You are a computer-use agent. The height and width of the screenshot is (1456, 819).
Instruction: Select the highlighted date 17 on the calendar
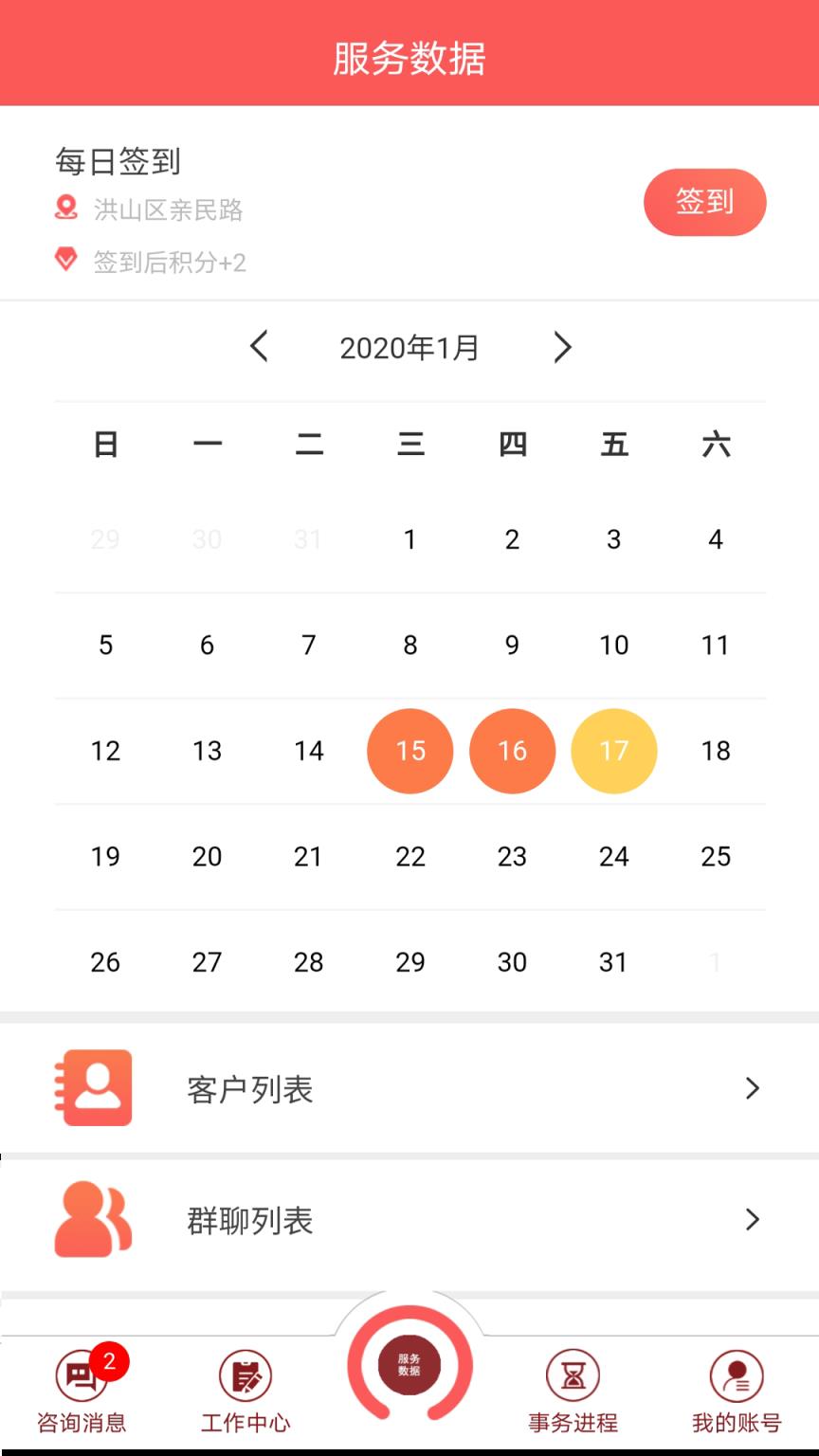coord(614,751)
